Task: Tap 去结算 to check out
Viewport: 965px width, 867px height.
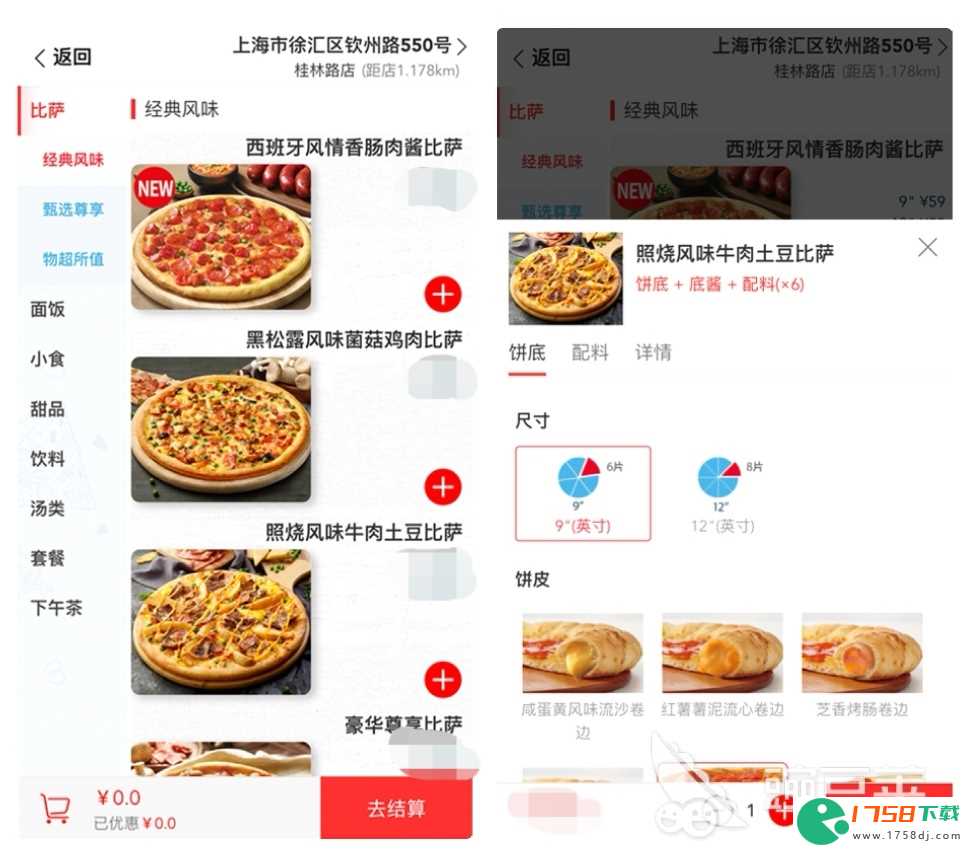Action: pos(396,808)
